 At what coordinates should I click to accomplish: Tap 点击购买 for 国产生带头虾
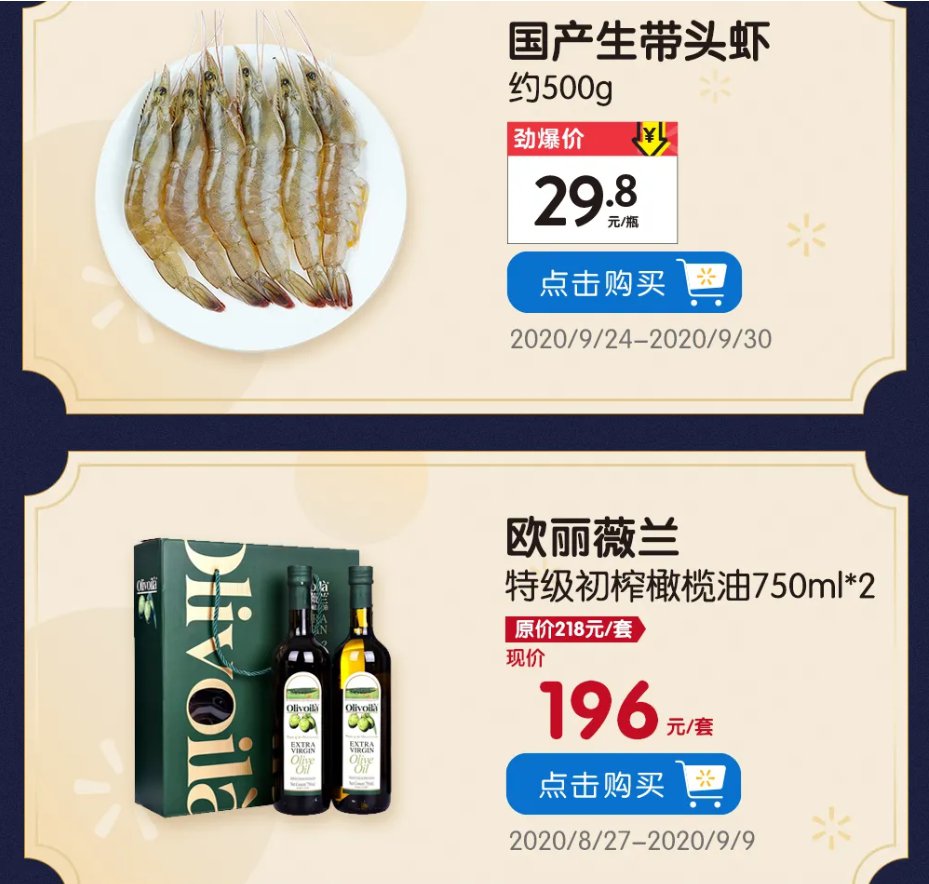(624, 283)
